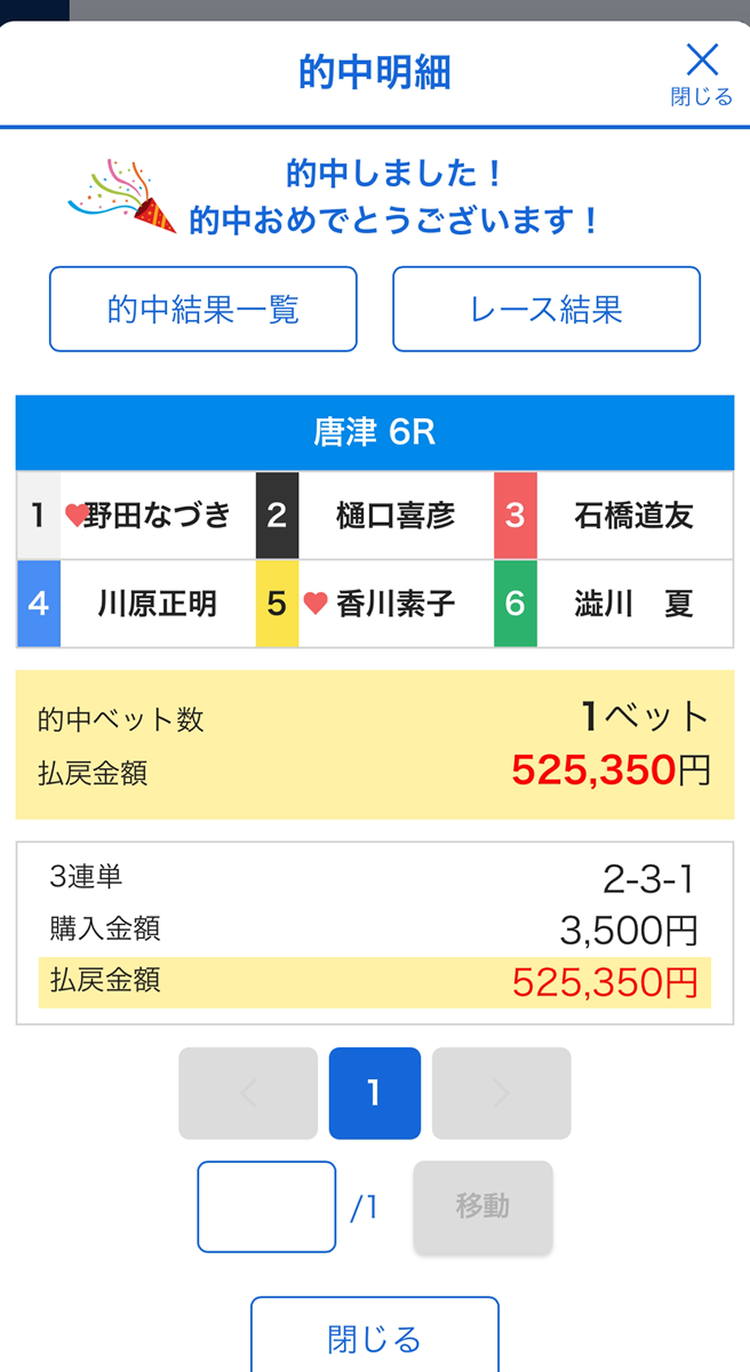
Task: Go to previous page arrow
Action: (x=248, y=1093)
